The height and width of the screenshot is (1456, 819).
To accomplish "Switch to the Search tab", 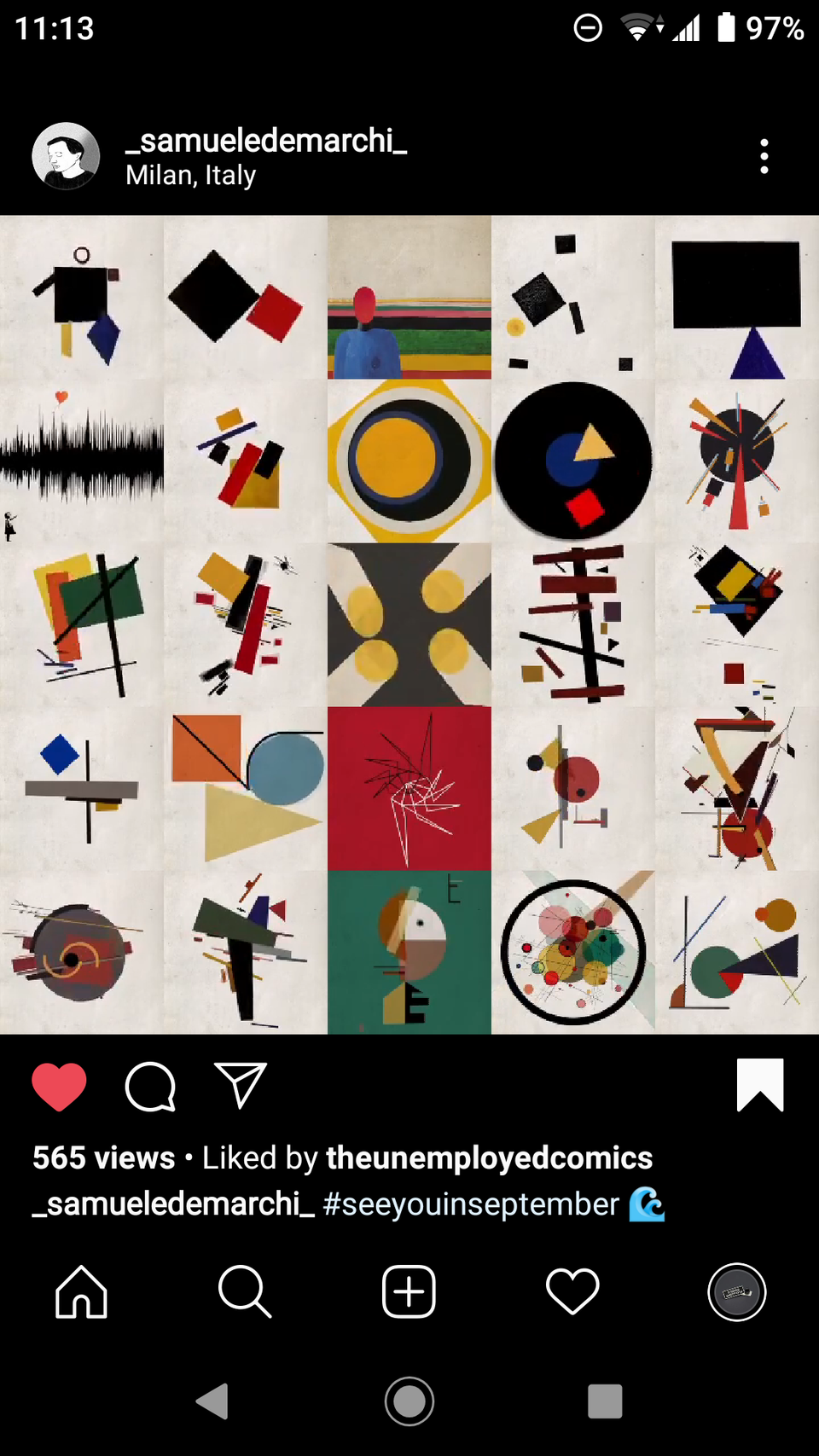I will (245, 1291).
